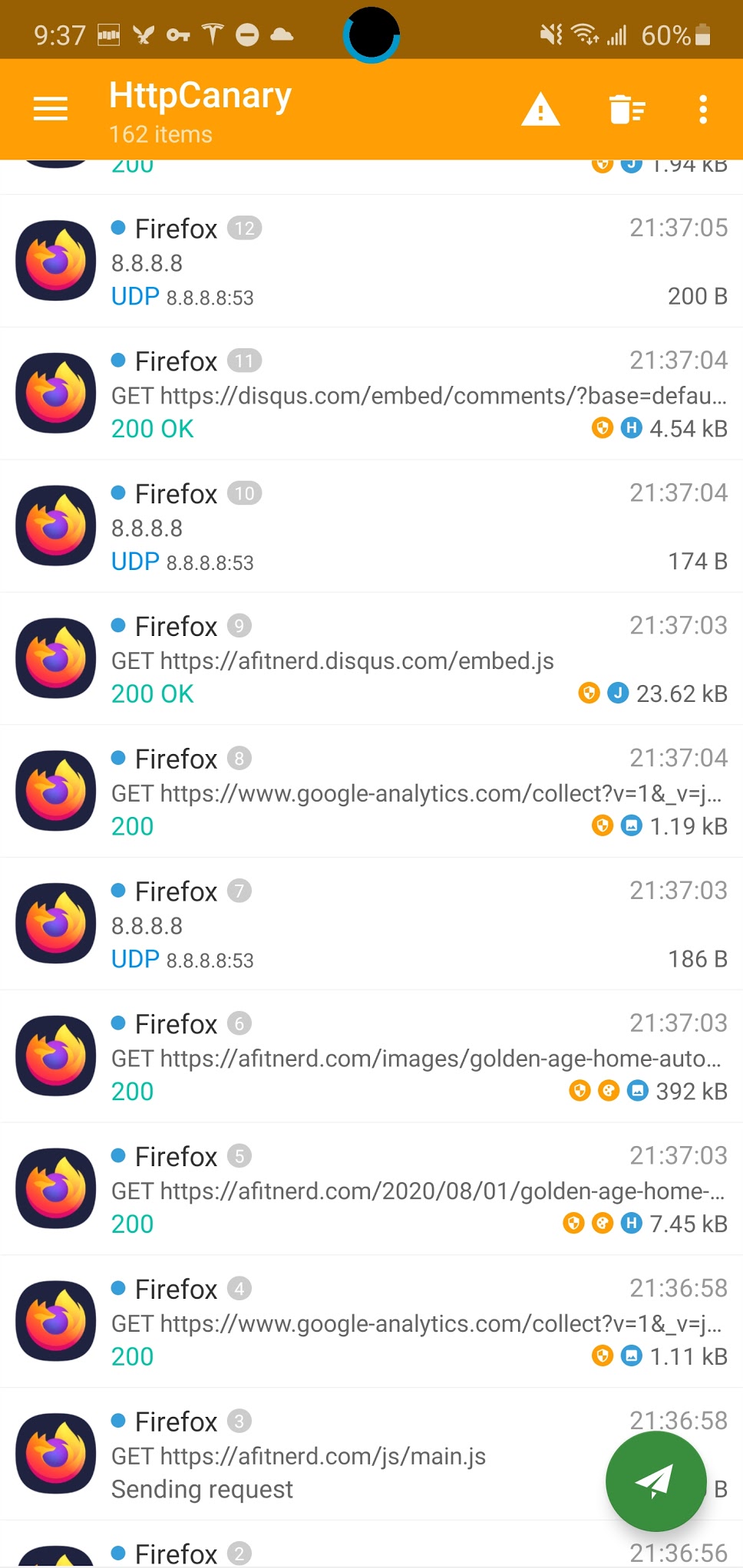Open Firefox request 10 UDP 174 B
The image size is (743, 1568).
pyautogui.click(x=371, y=526)
